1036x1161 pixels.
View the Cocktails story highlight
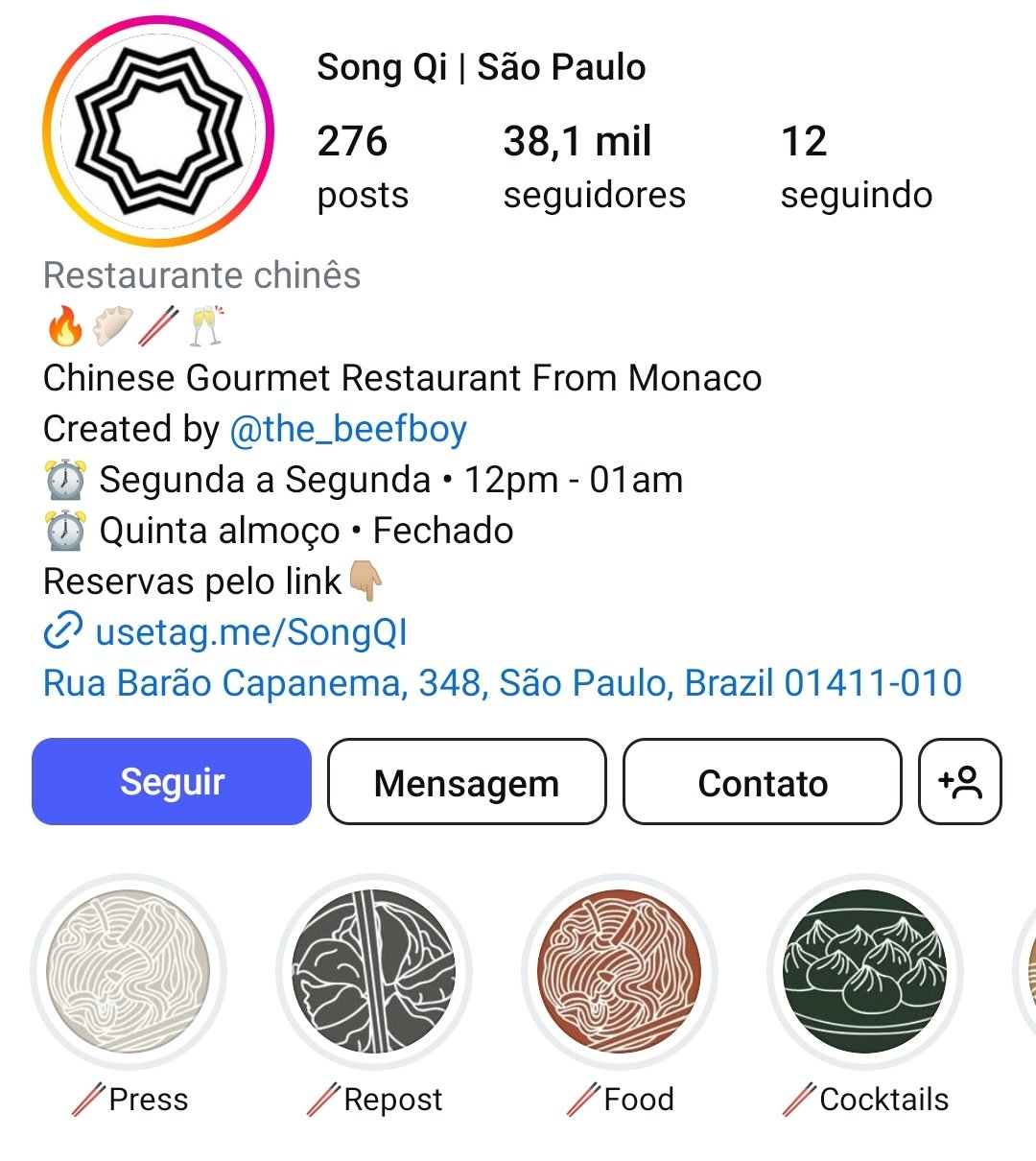pyautogui.click(x=865, y=971)
